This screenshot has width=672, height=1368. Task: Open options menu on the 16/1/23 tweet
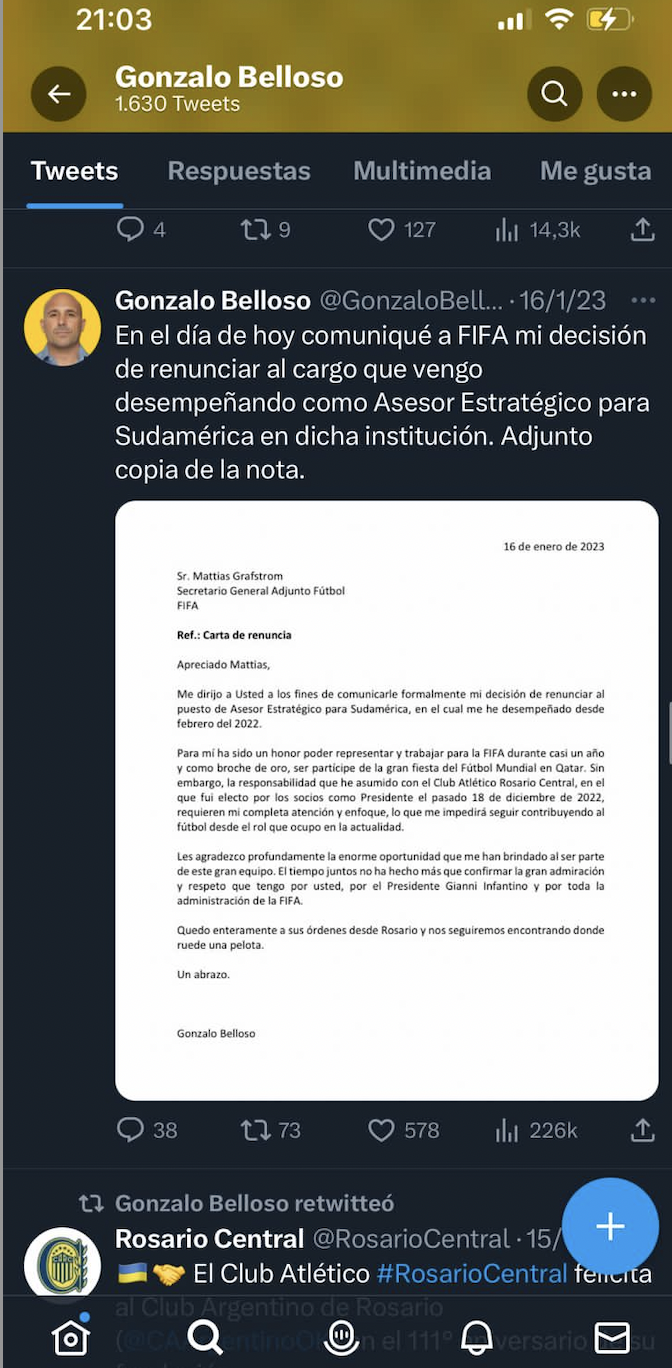pos(643,300)
